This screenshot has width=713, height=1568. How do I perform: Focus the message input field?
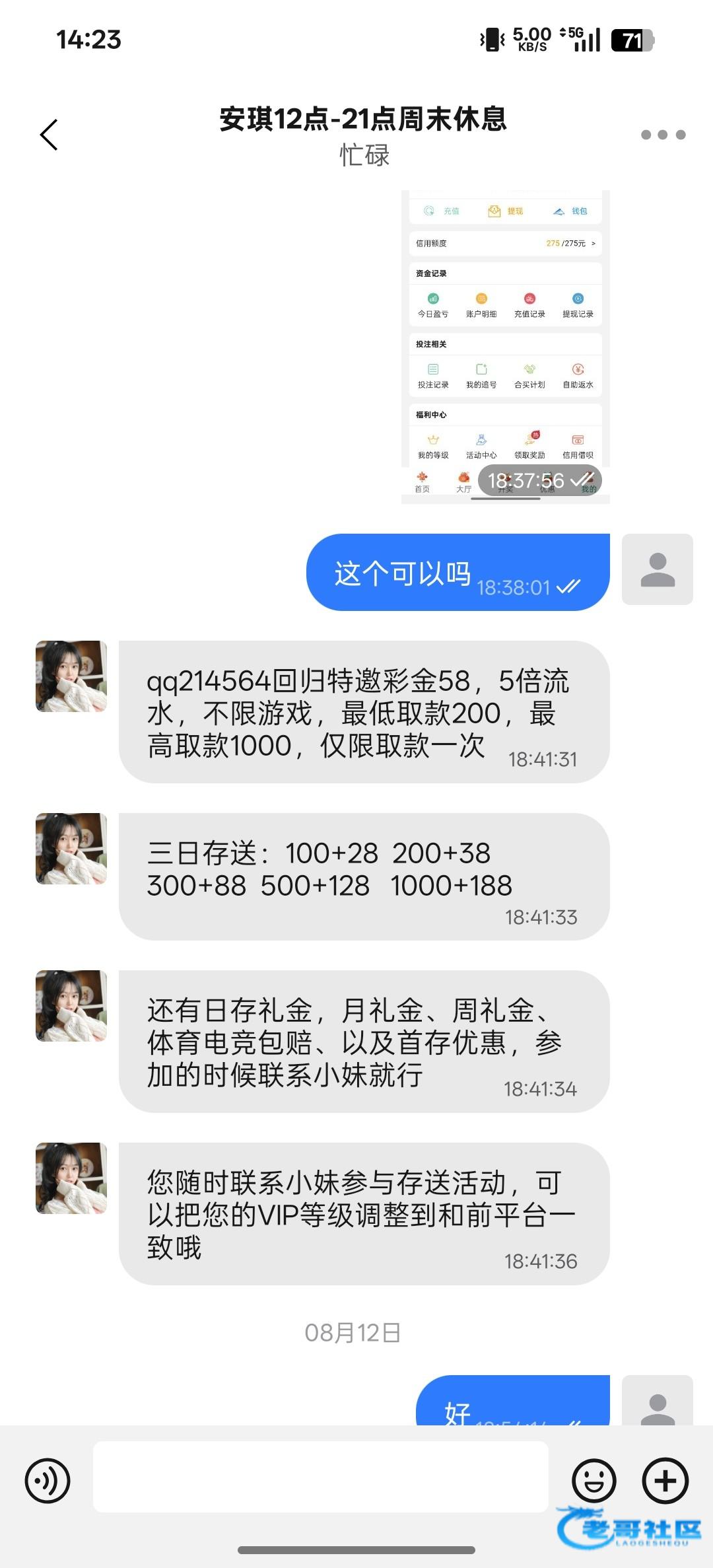[x=321, y=1477]
